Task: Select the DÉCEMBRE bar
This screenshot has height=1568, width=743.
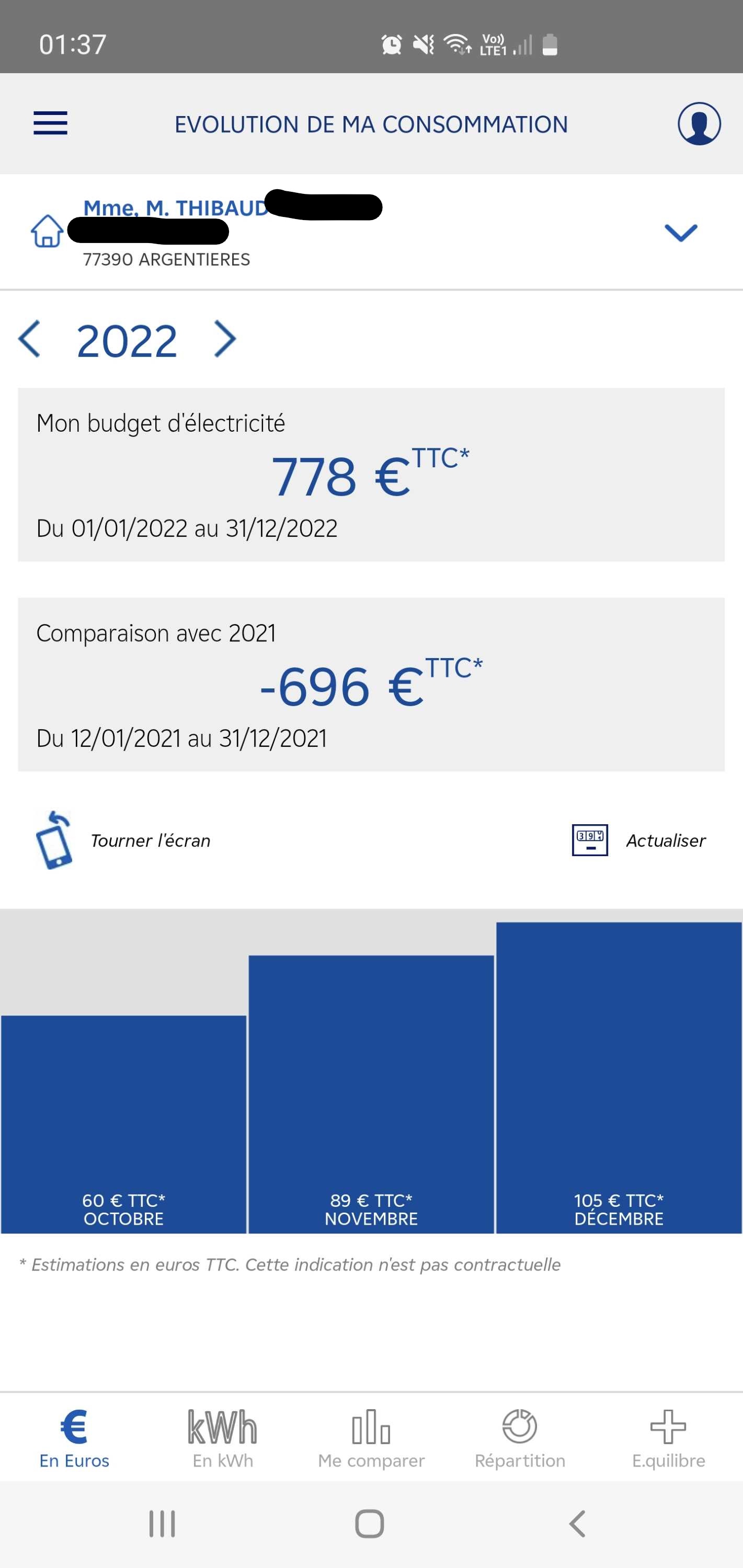Action: point(619,1077)
